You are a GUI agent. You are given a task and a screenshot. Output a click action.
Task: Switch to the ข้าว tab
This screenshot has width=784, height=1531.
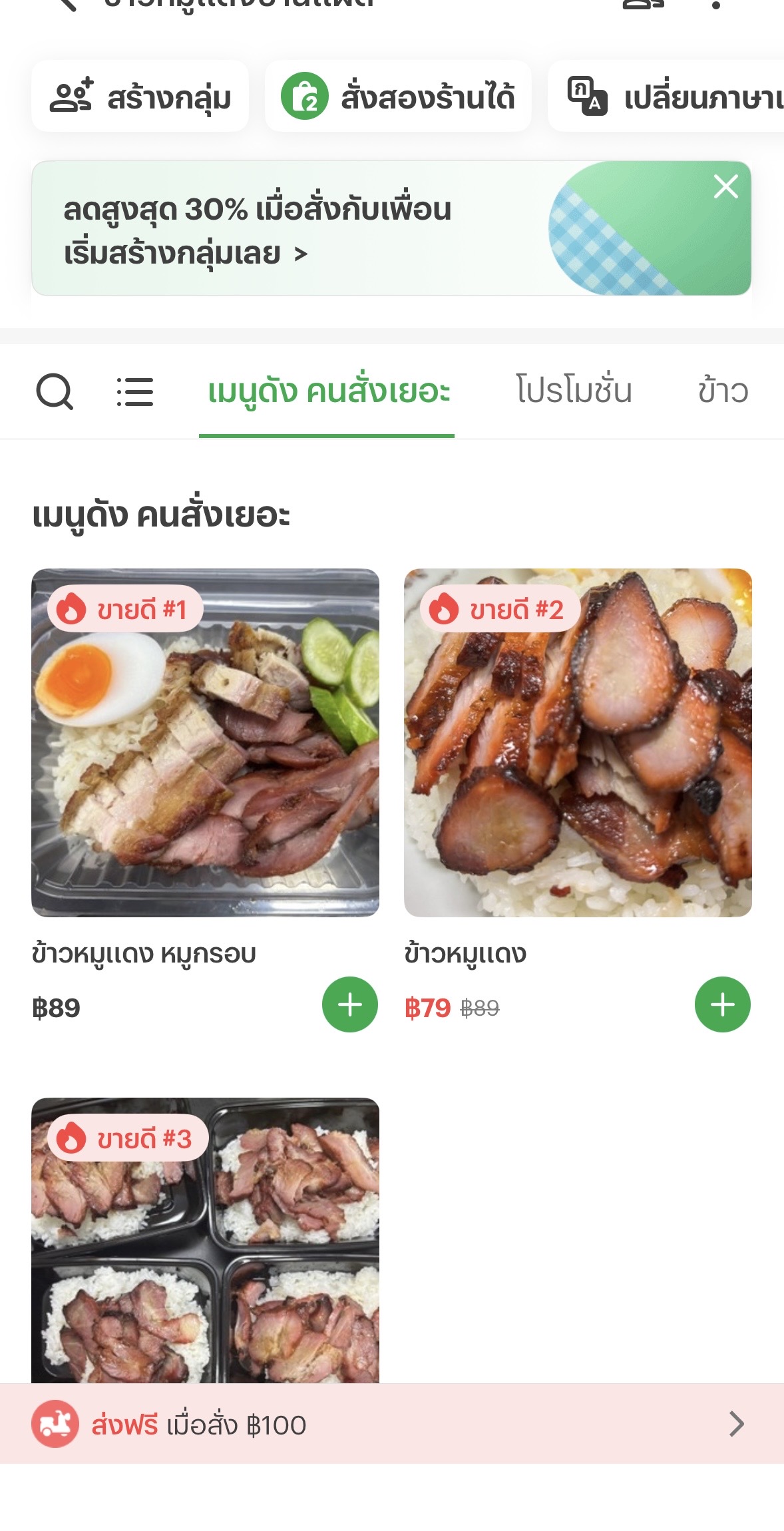[x=723, y=391]
